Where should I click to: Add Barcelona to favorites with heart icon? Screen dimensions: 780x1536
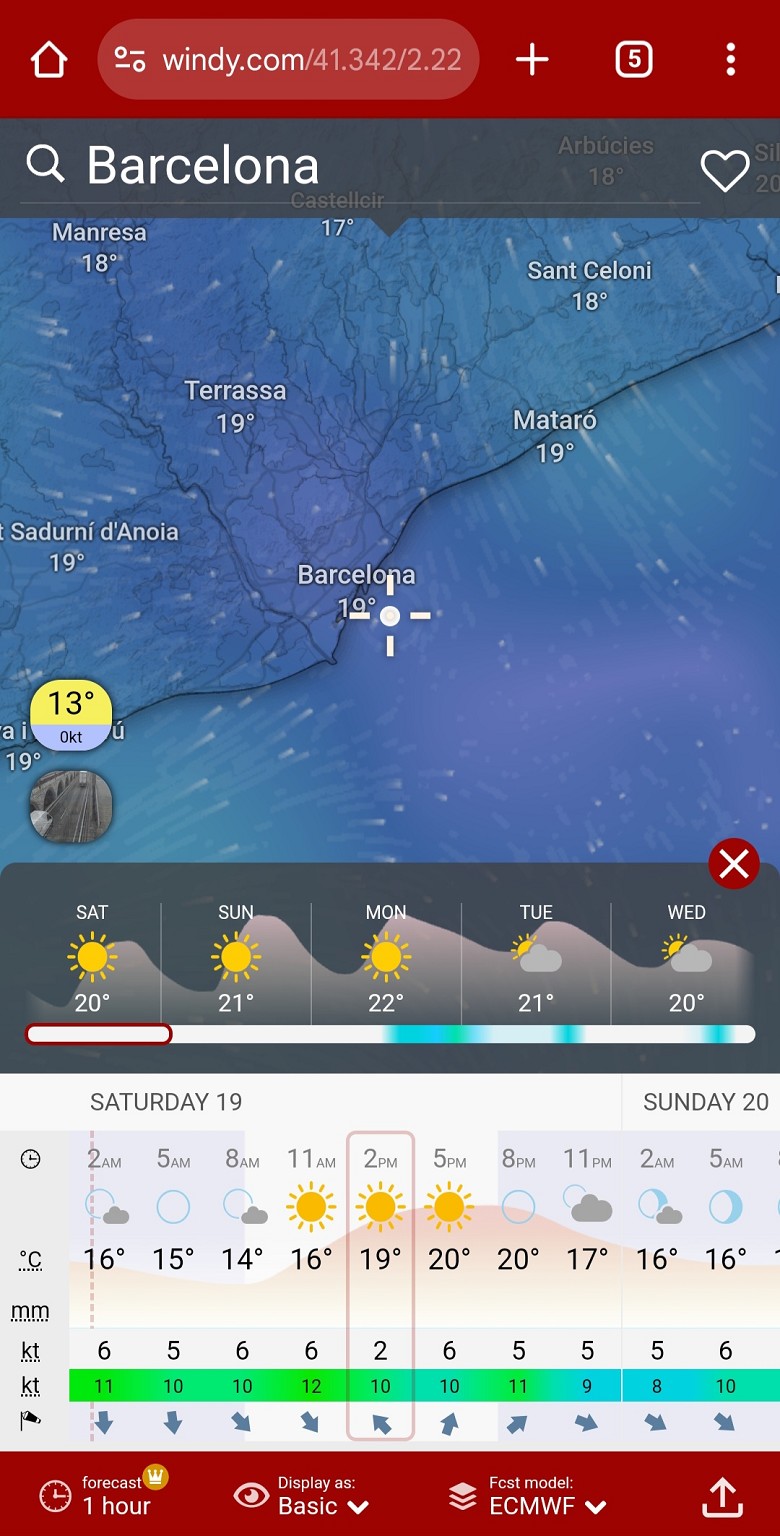pos(724,171)
